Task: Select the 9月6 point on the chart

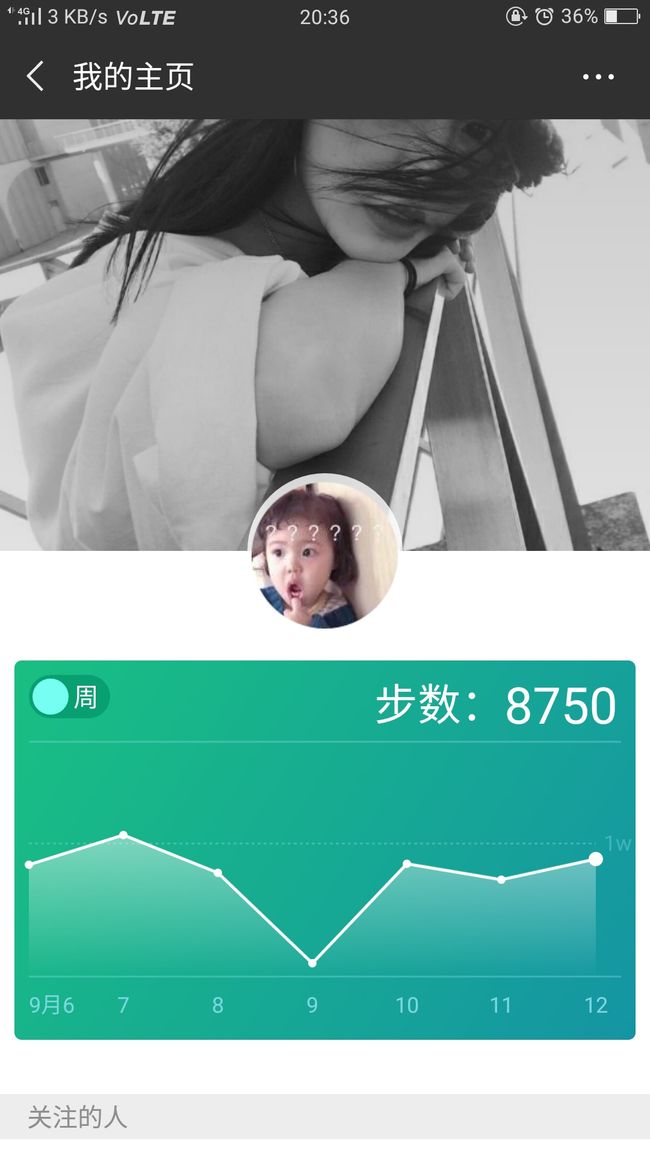Action: click(29, 864)
